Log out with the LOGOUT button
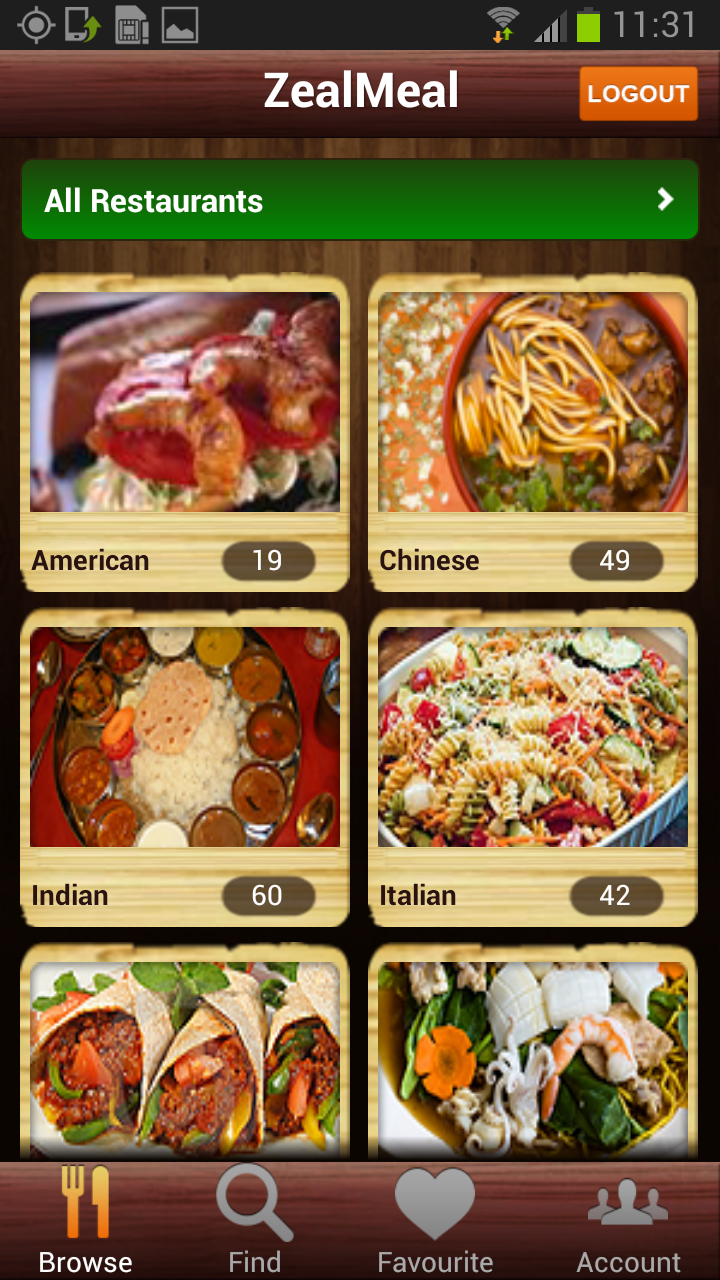 pyautogui.click(x=638, y=94)
